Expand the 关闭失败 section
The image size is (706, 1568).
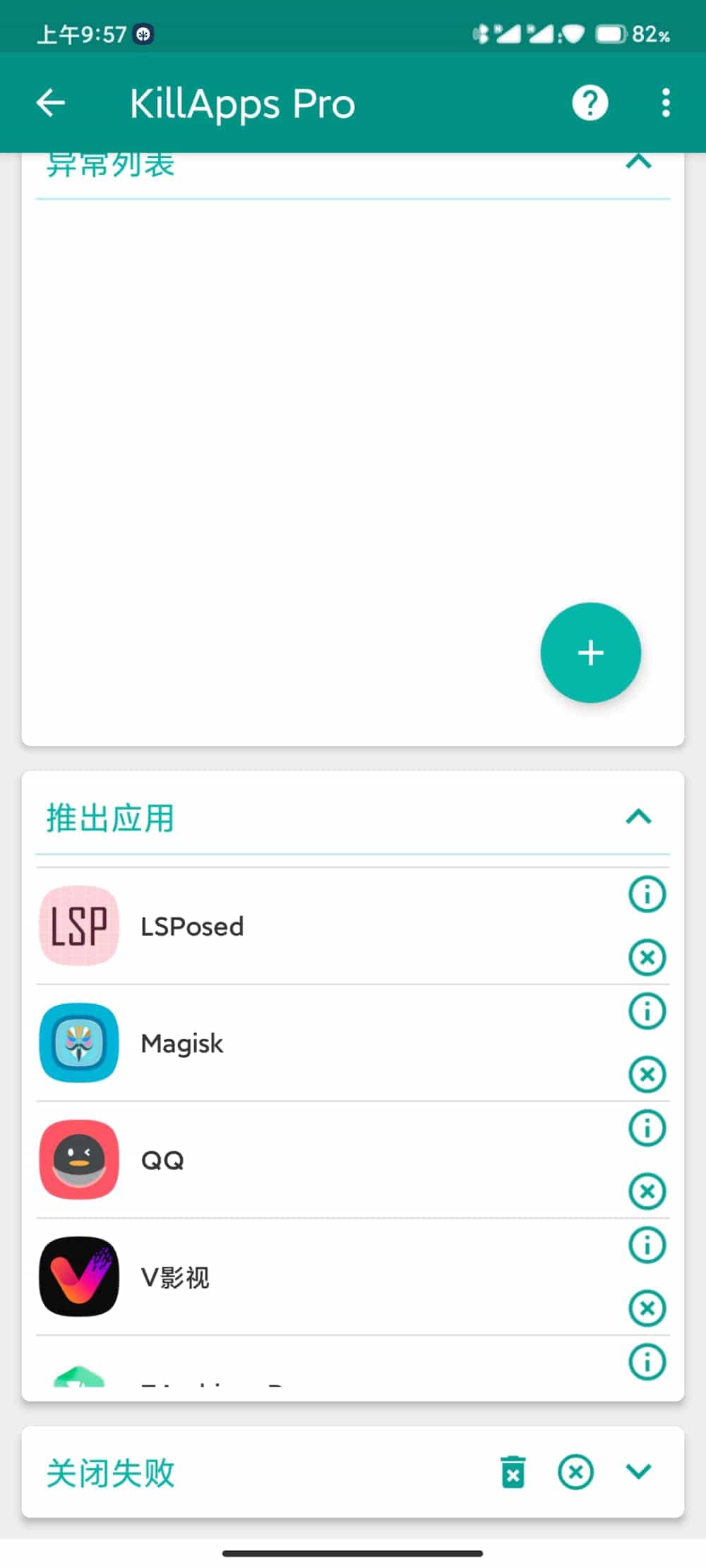(638, 1471)
